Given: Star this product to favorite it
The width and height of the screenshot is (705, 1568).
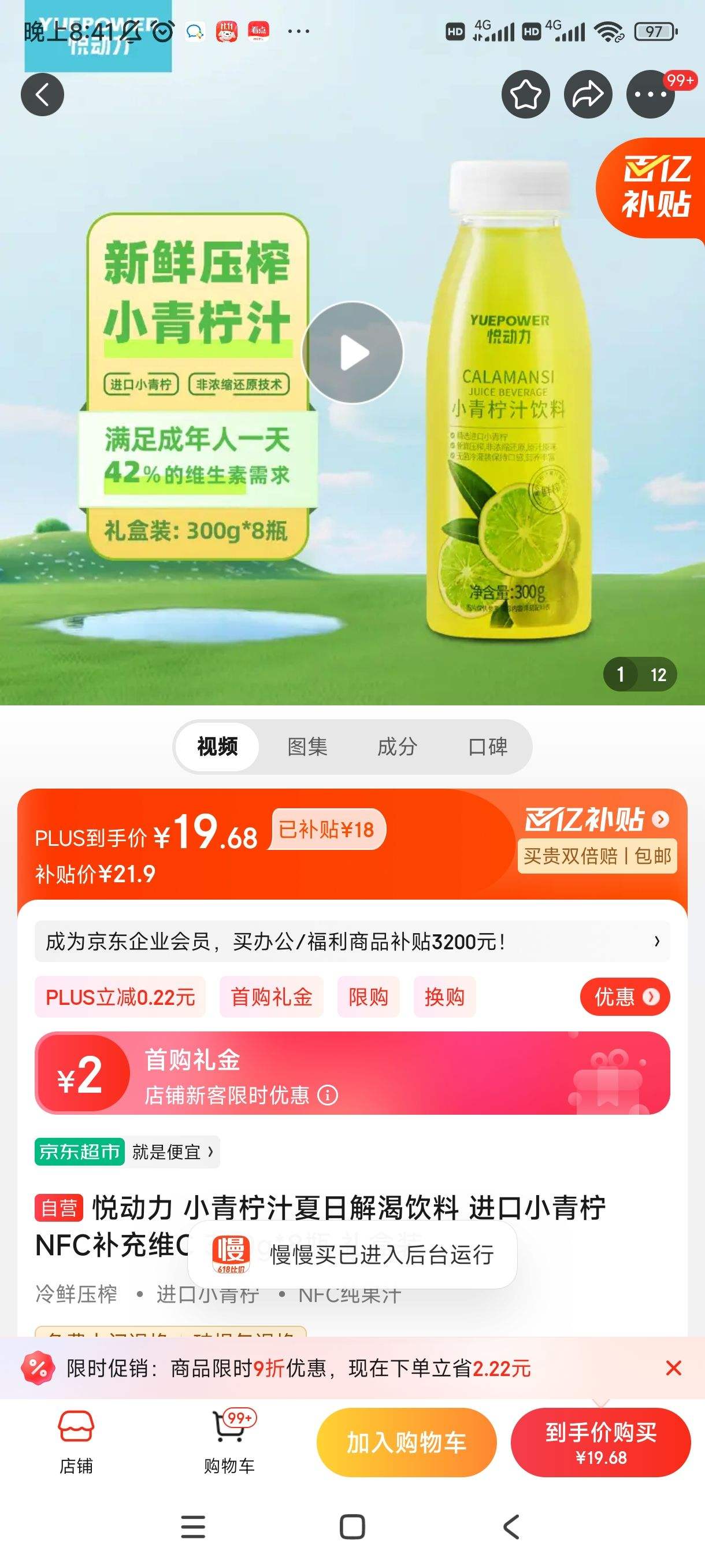Looking at the screenshot, I should point(527,94).
